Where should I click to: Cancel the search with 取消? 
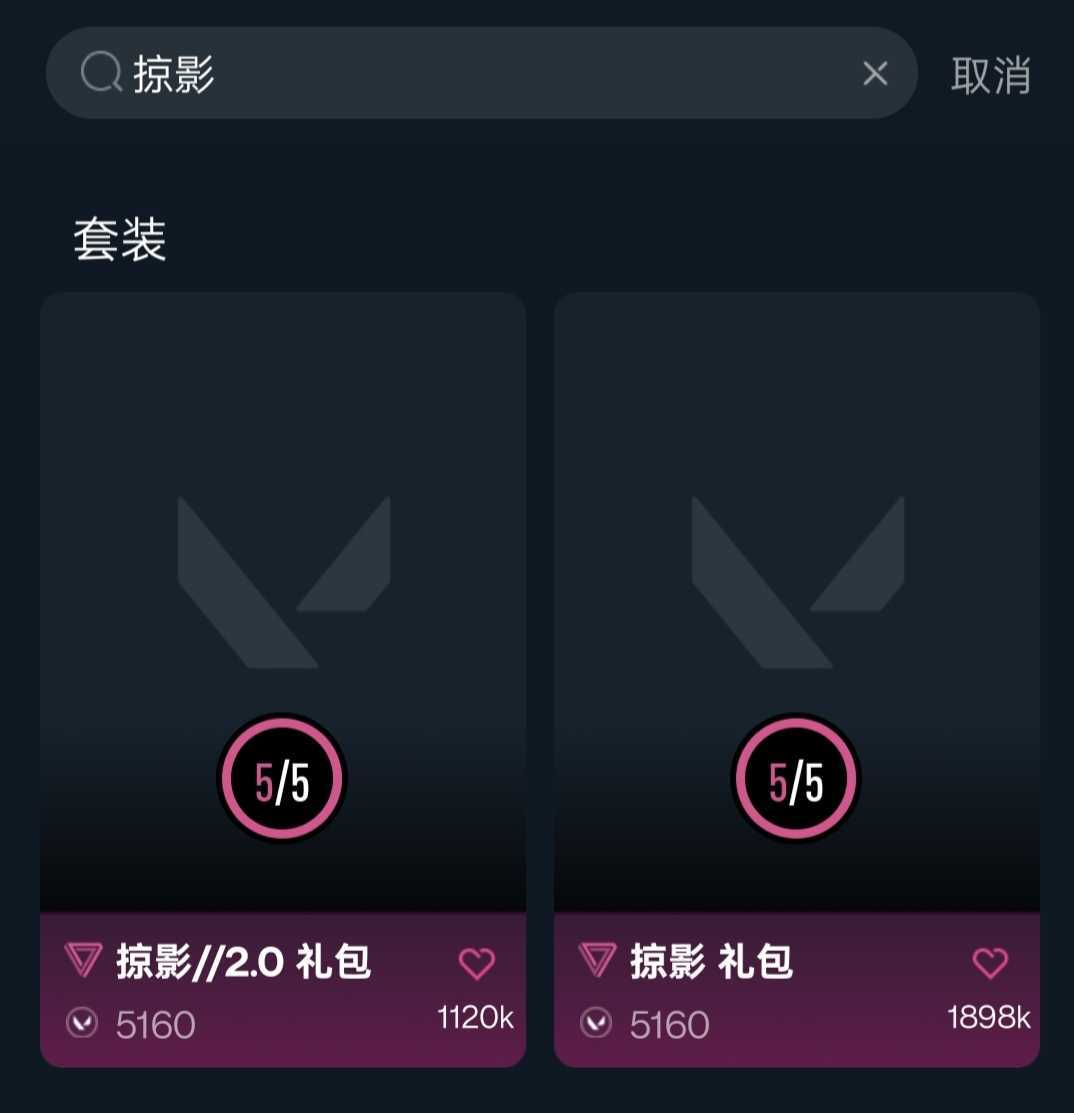point(990,75)
